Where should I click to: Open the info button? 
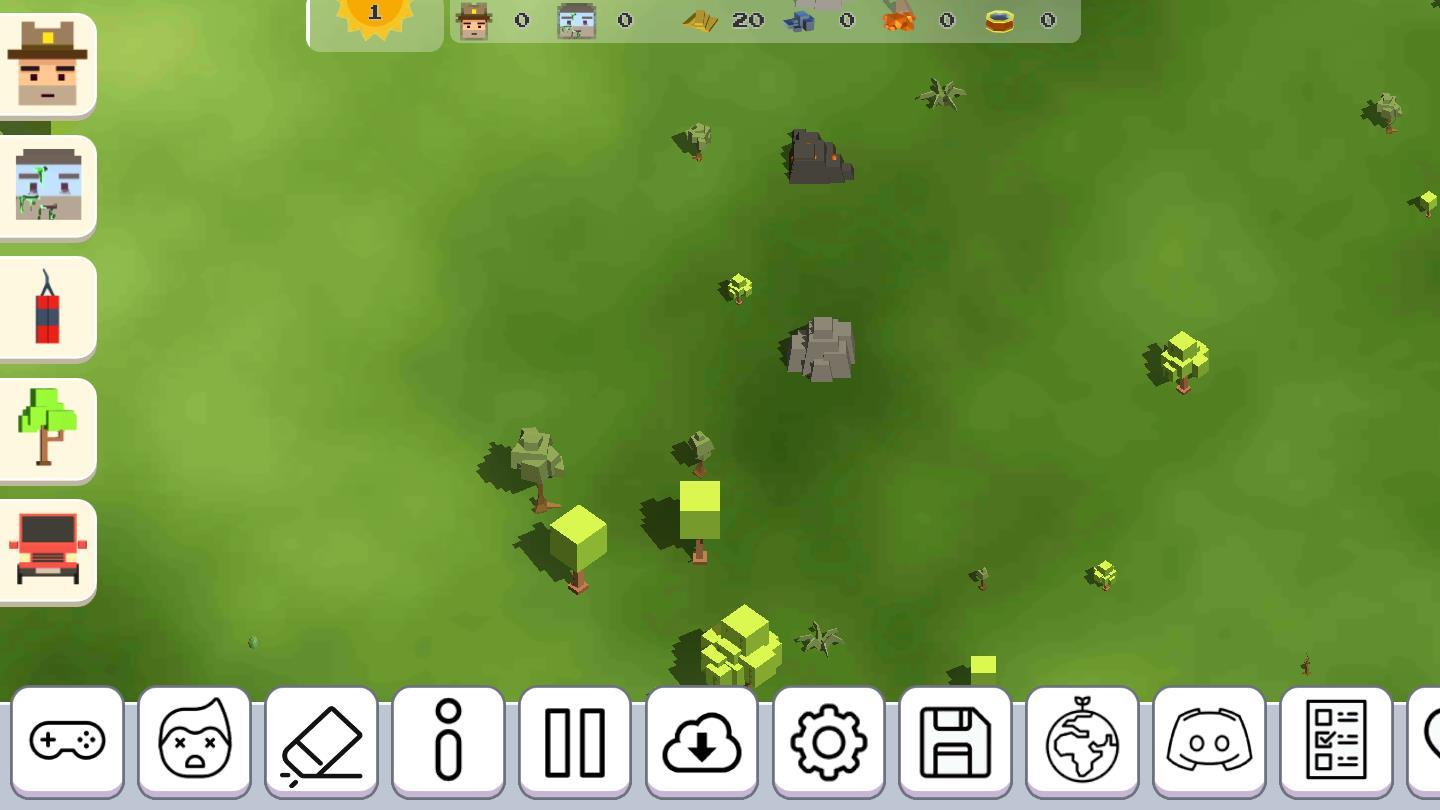point(449,741)
